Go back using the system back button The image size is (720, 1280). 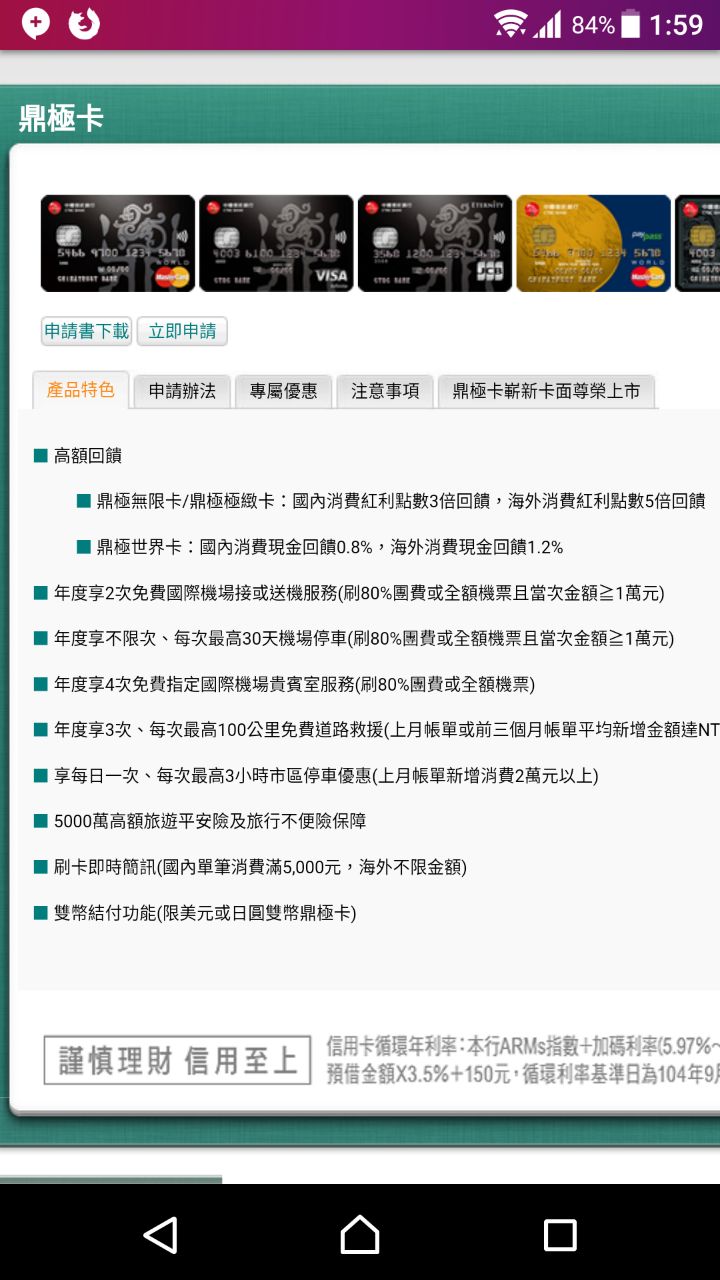click(x=160, y=1235)
